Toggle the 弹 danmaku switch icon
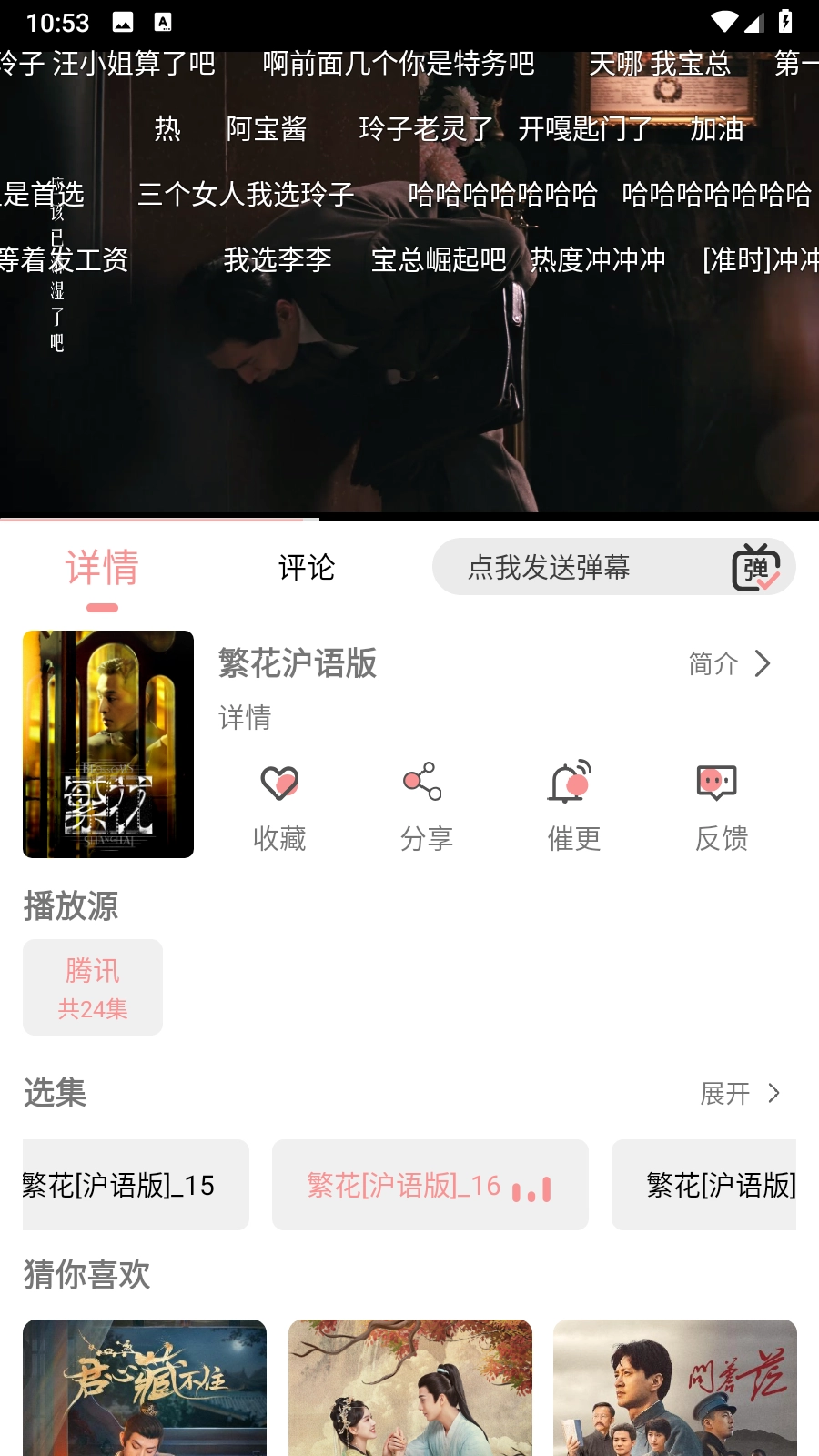Image resolution: width=819 pixels, height=1456 pixels. coord(756,568)
